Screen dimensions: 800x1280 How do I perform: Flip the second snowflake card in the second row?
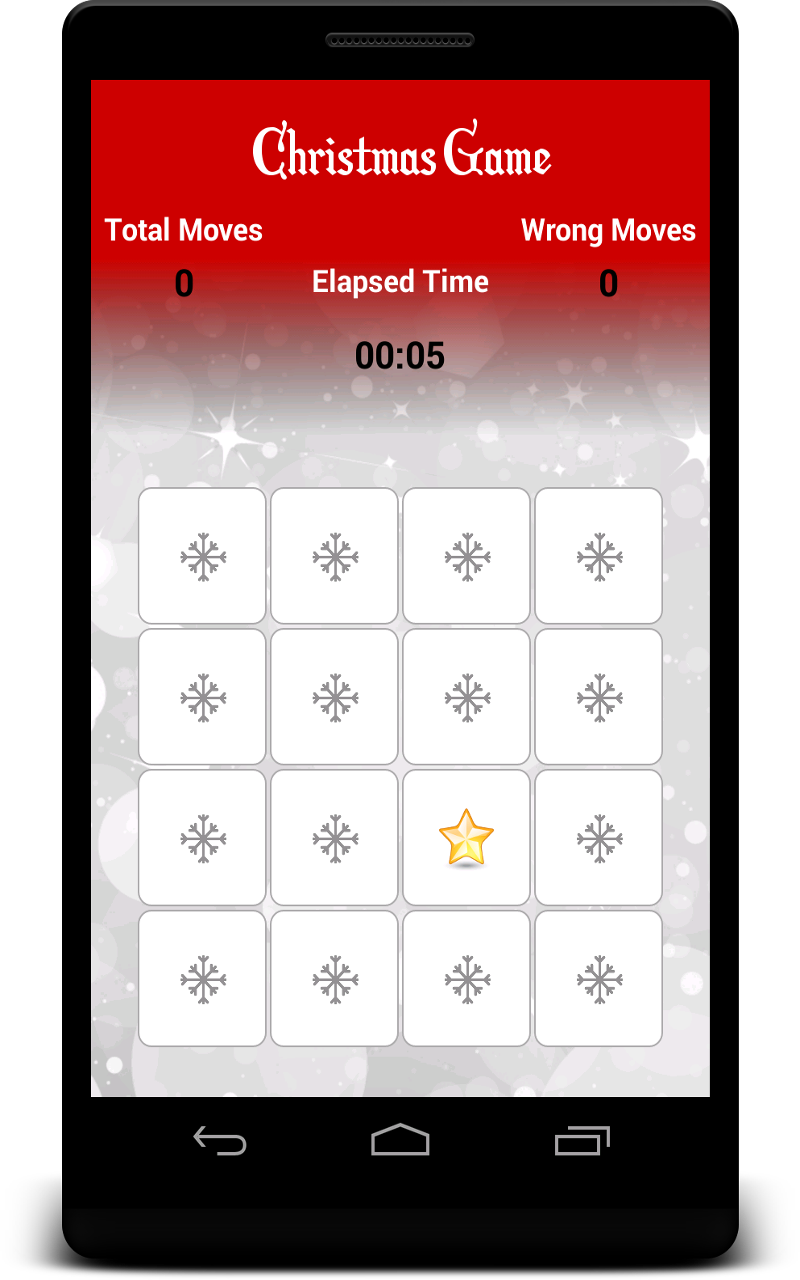tap(334, 696)
